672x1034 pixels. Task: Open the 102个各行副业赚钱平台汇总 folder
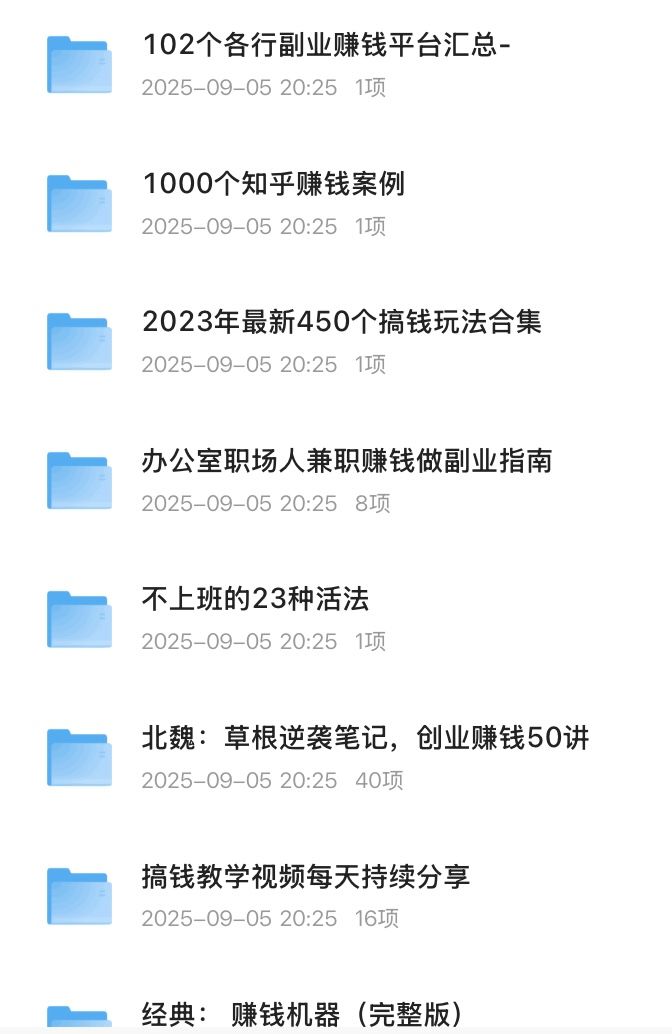[x=327, y=46]
